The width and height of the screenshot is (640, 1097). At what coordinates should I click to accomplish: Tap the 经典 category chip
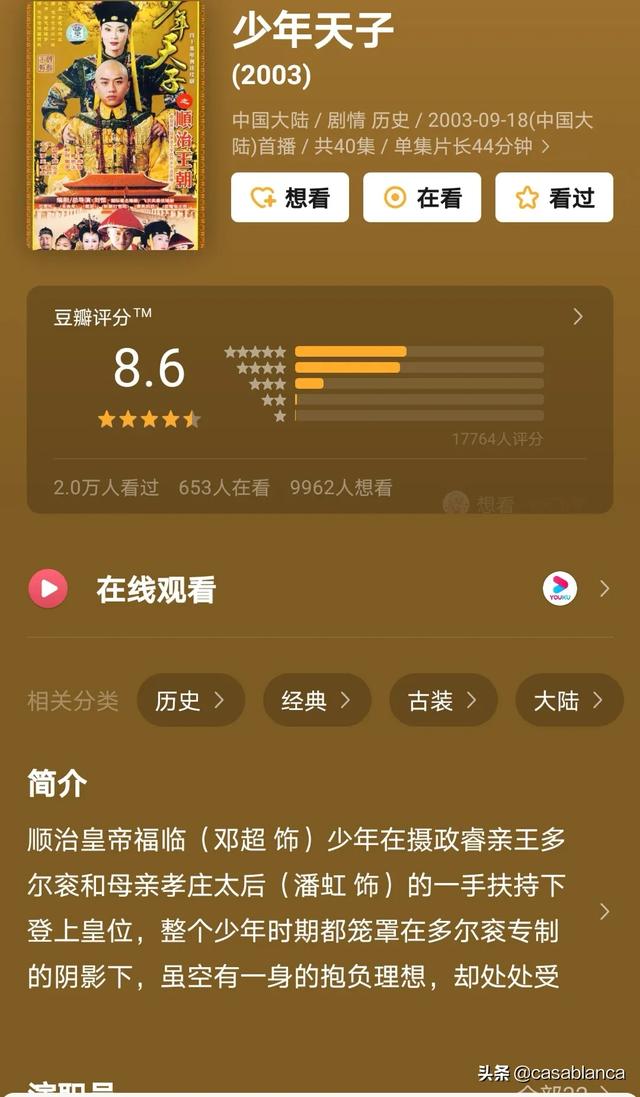[x=317, y=700]
